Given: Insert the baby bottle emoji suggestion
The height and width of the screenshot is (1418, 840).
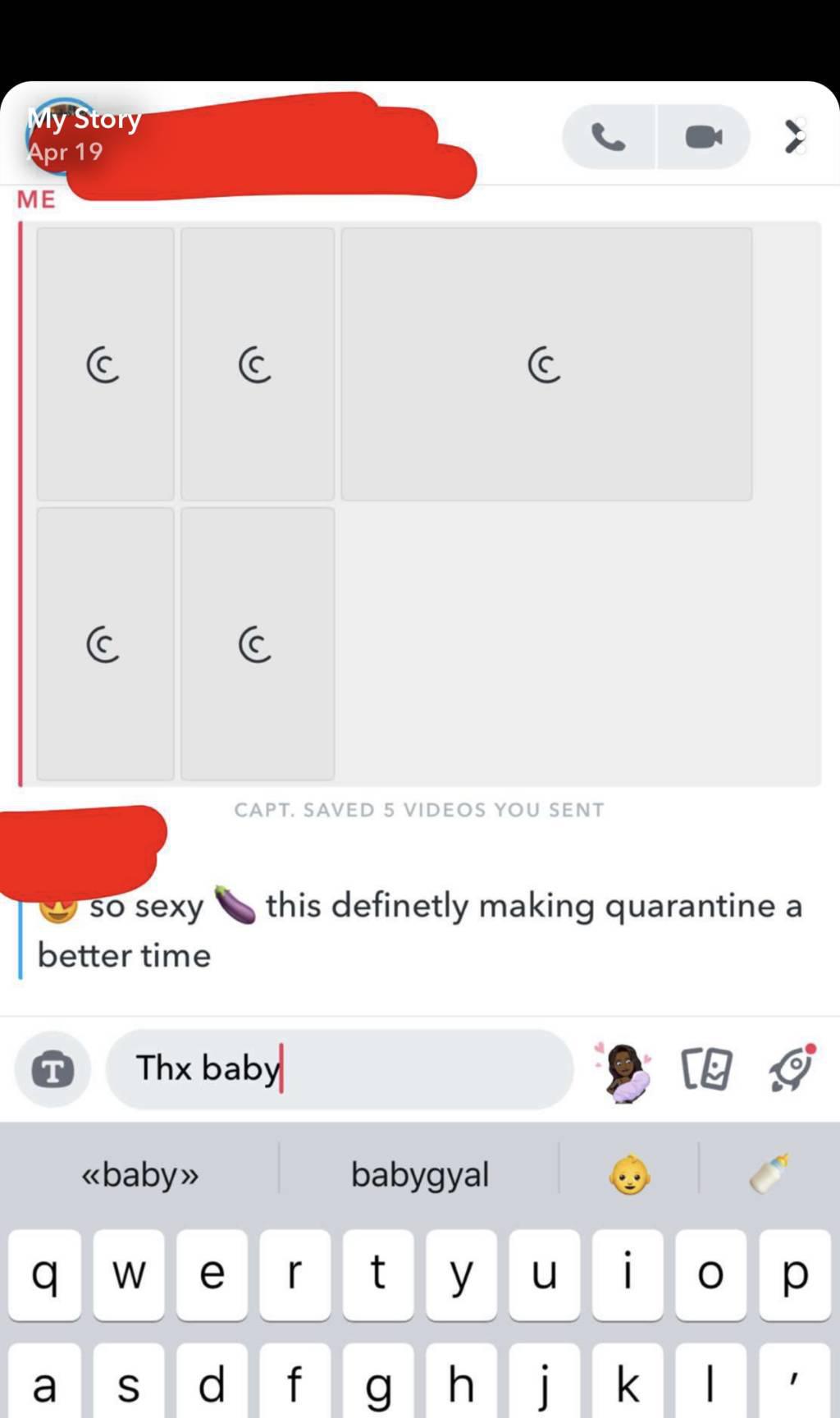Looking at the screenshot, I should [x=769, y=1174].
